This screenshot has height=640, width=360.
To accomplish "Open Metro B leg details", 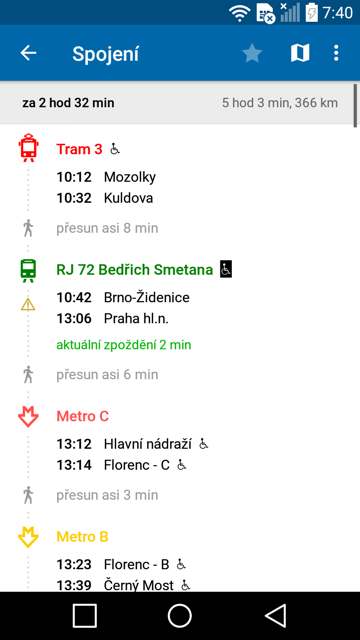I will [82, 537].
